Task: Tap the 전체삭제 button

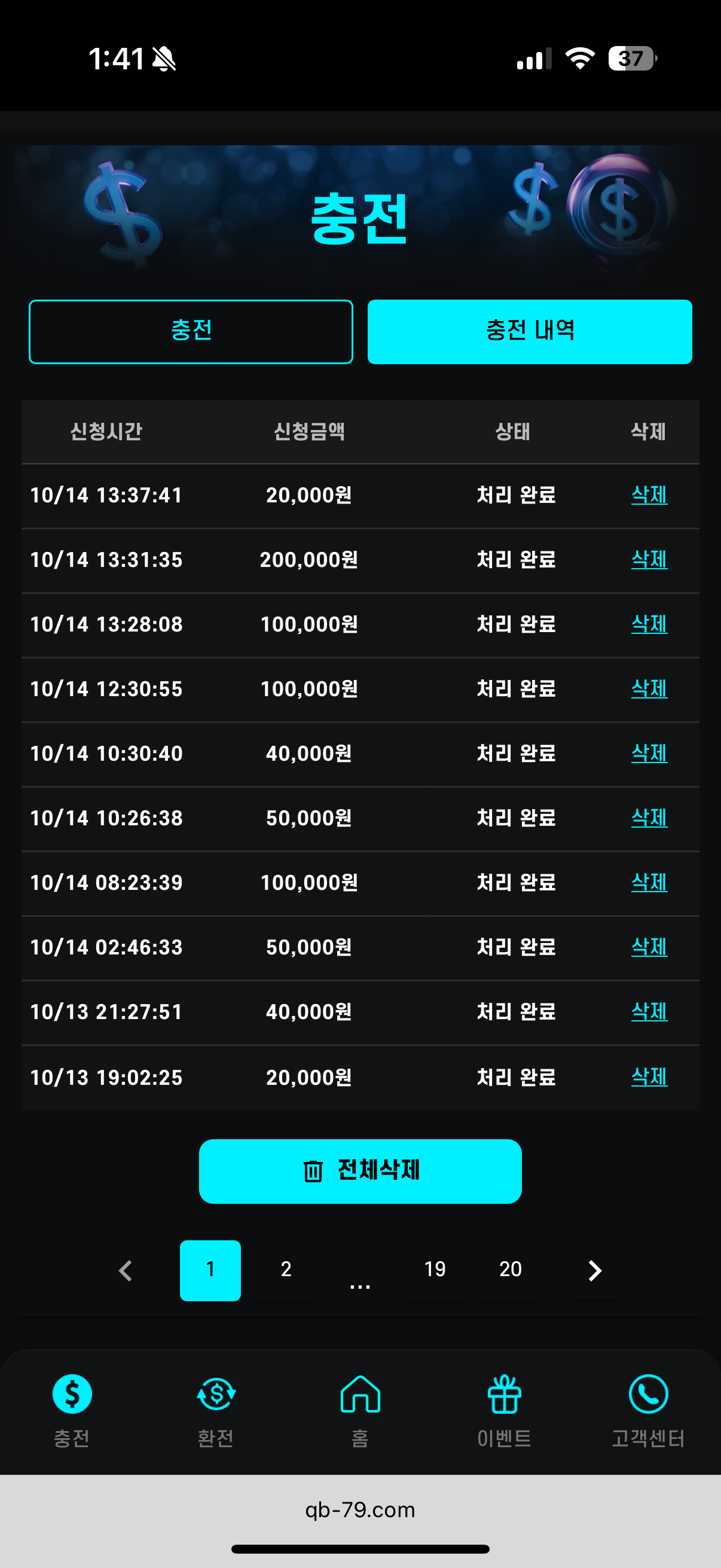Action: [x=360, y=1170]
